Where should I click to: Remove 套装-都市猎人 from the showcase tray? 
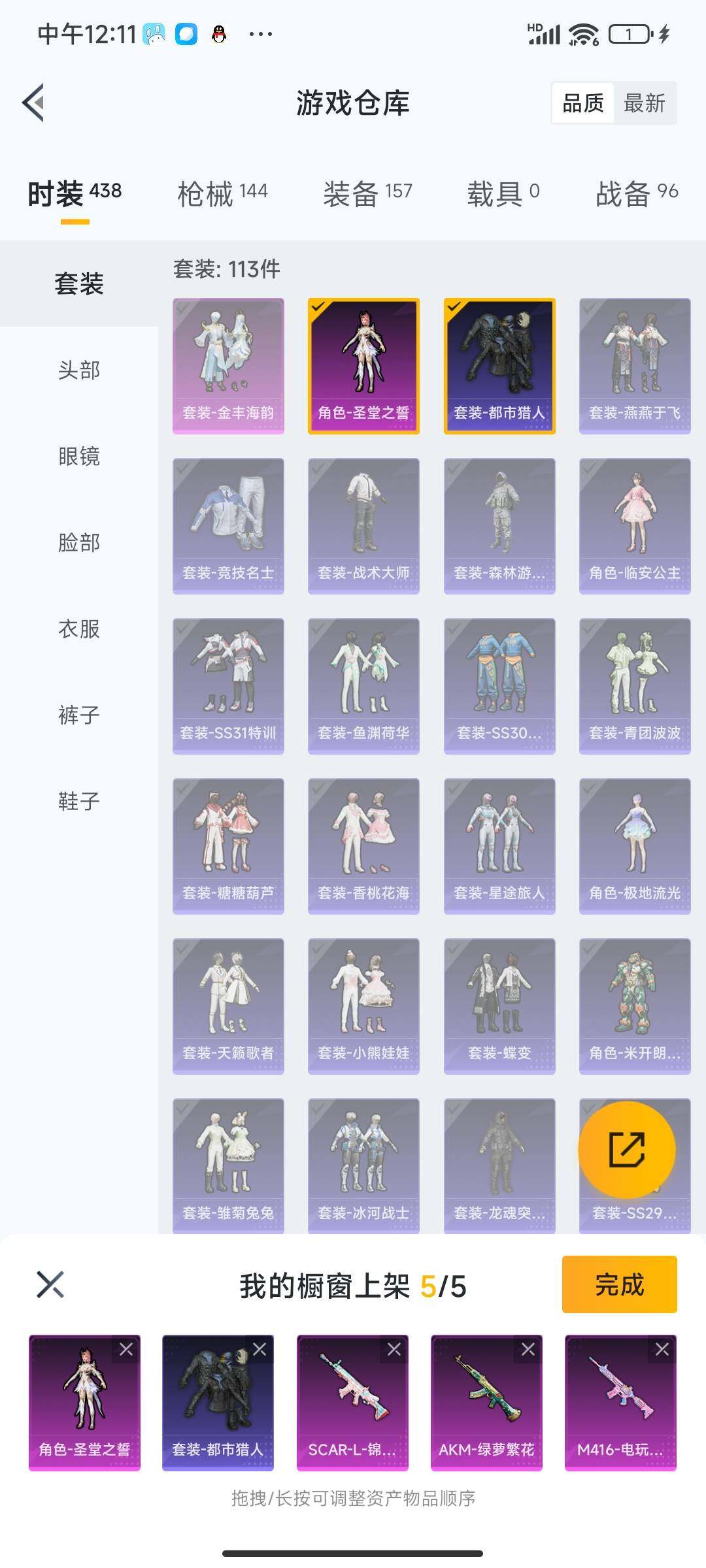tap(260, 1349)
